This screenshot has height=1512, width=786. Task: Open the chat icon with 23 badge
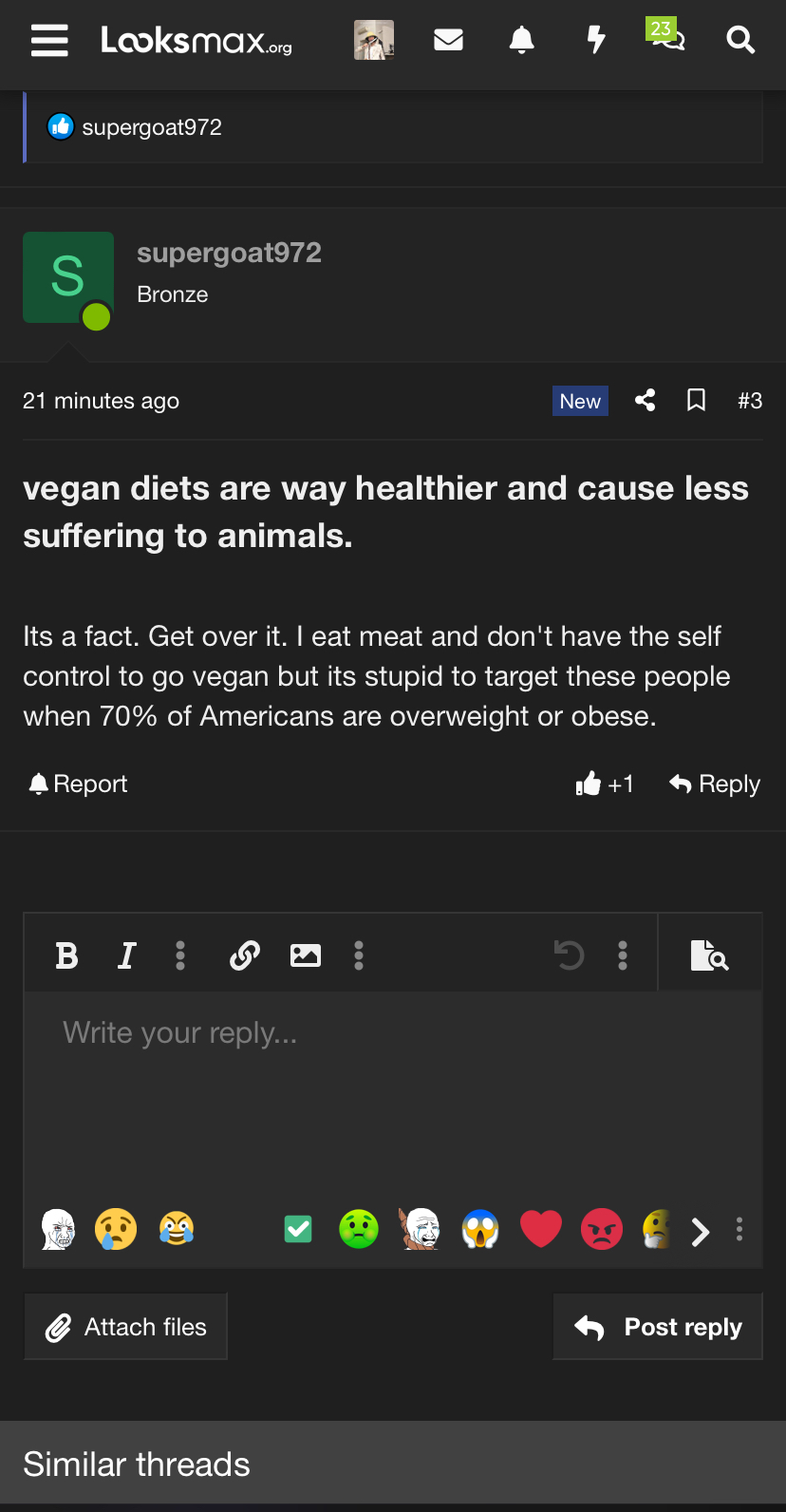click(667, 38)
